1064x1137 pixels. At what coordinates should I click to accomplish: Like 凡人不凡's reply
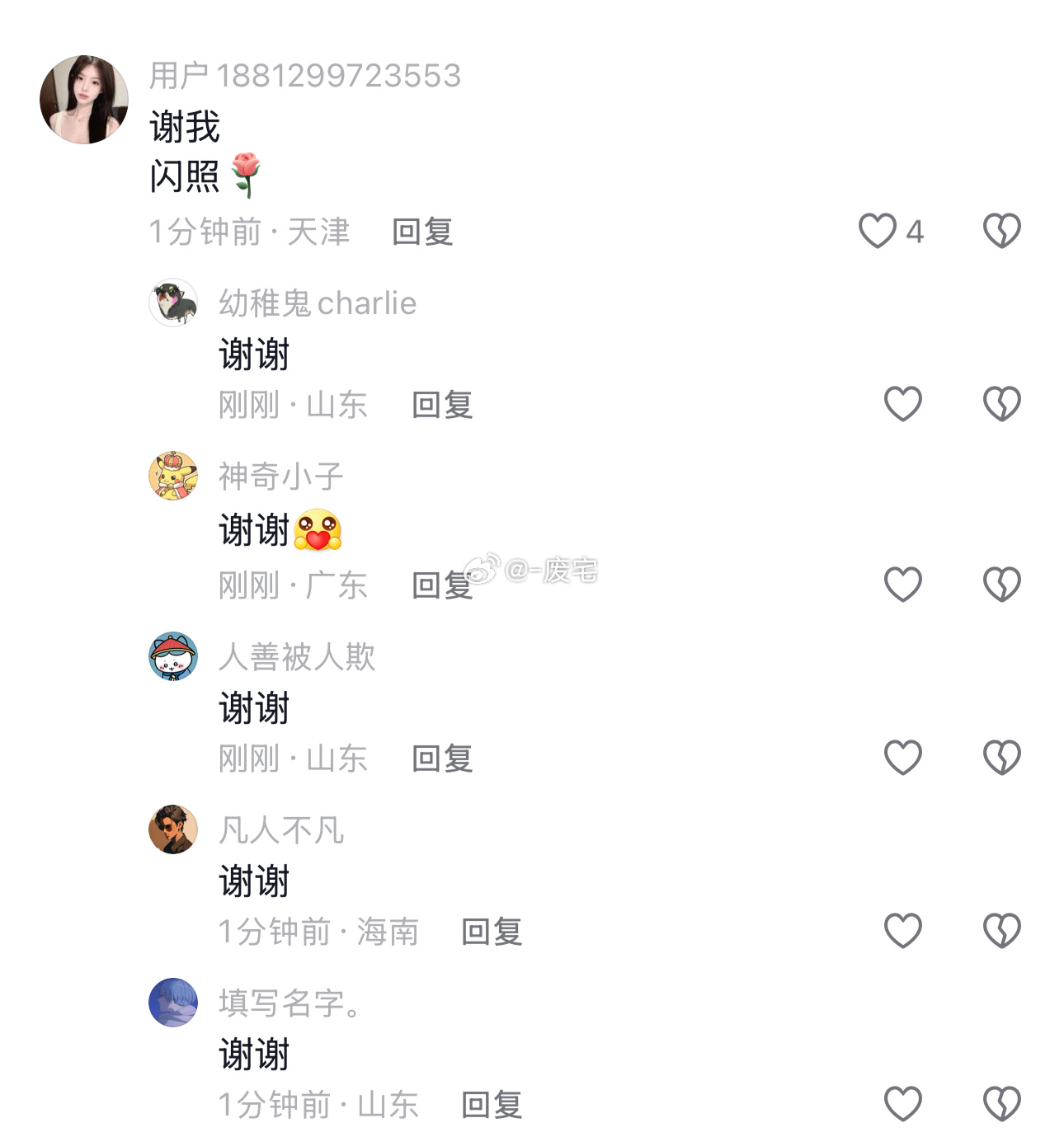point(902,931)
